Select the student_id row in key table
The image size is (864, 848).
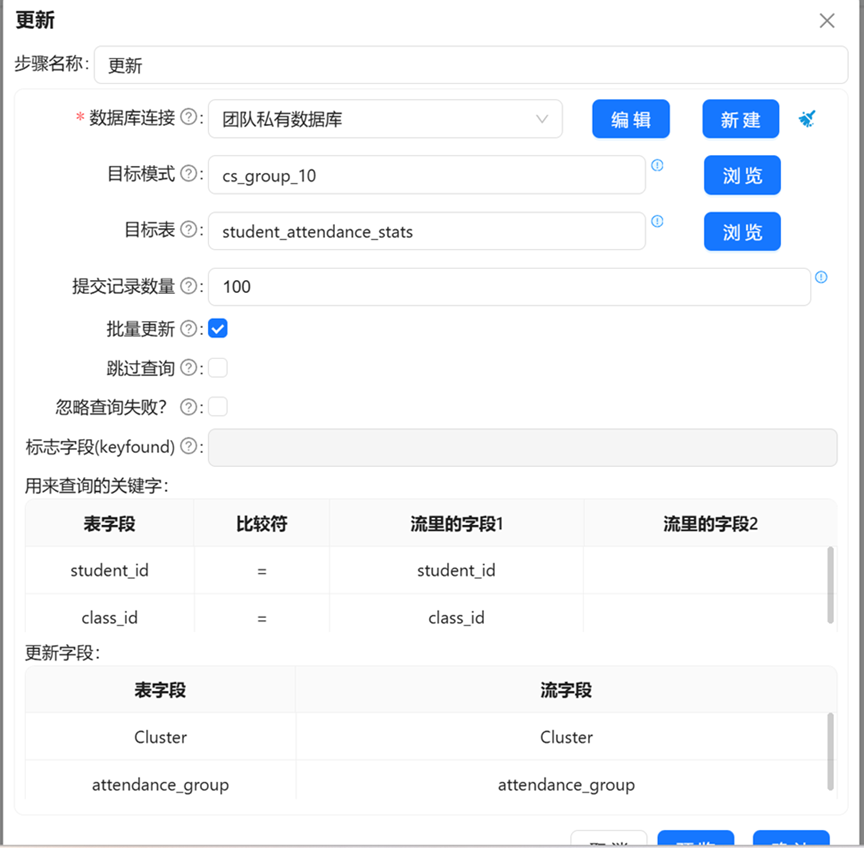click(x=427, y=570)
